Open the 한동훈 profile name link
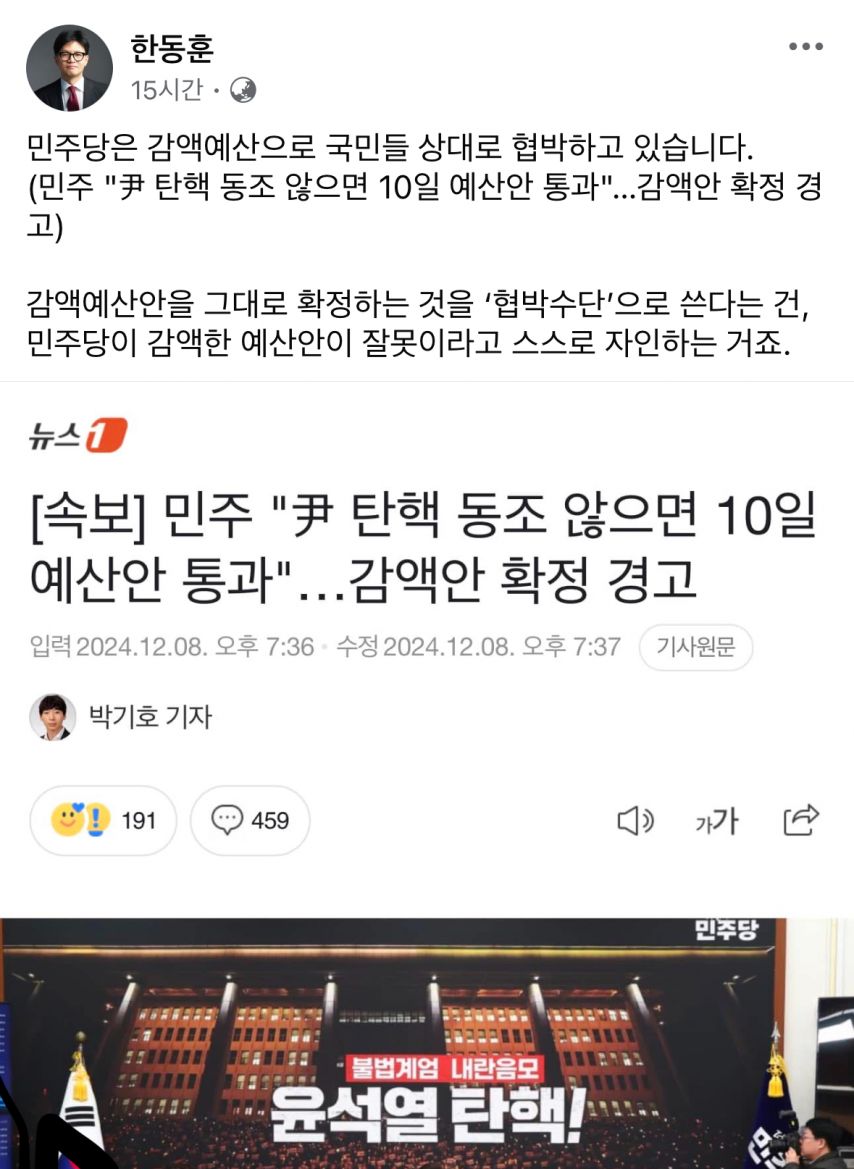This screenshot has height=1169, width=854. (172, 47)
